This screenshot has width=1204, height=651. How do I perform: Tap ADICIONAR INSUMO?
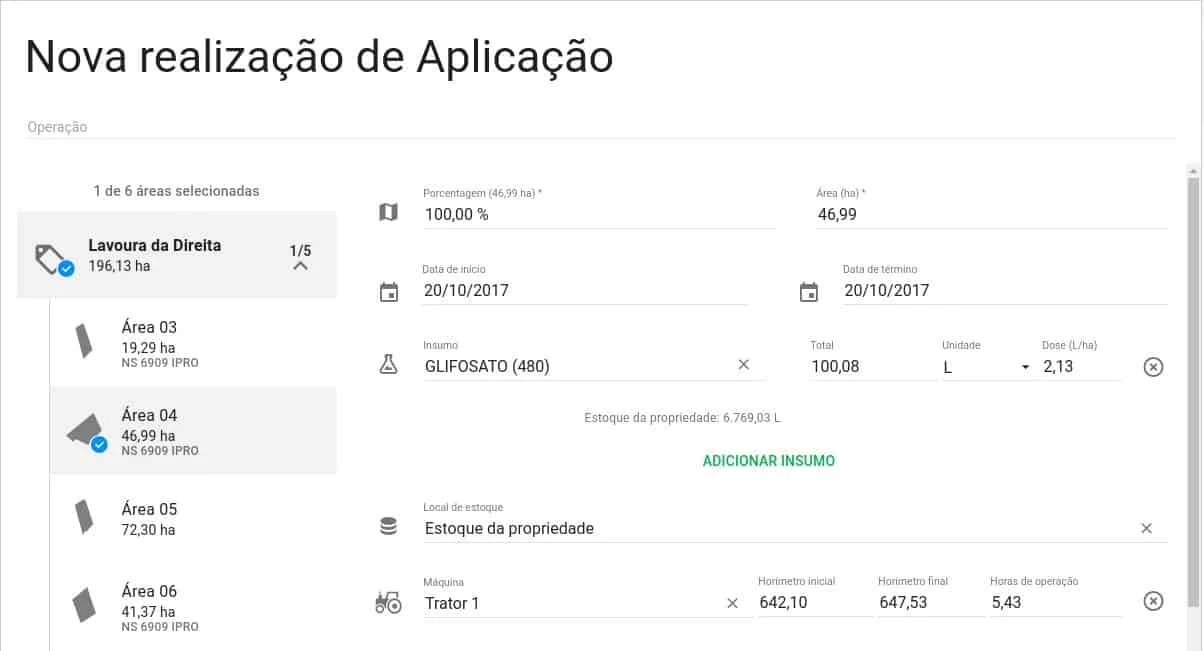click(768, 461)
